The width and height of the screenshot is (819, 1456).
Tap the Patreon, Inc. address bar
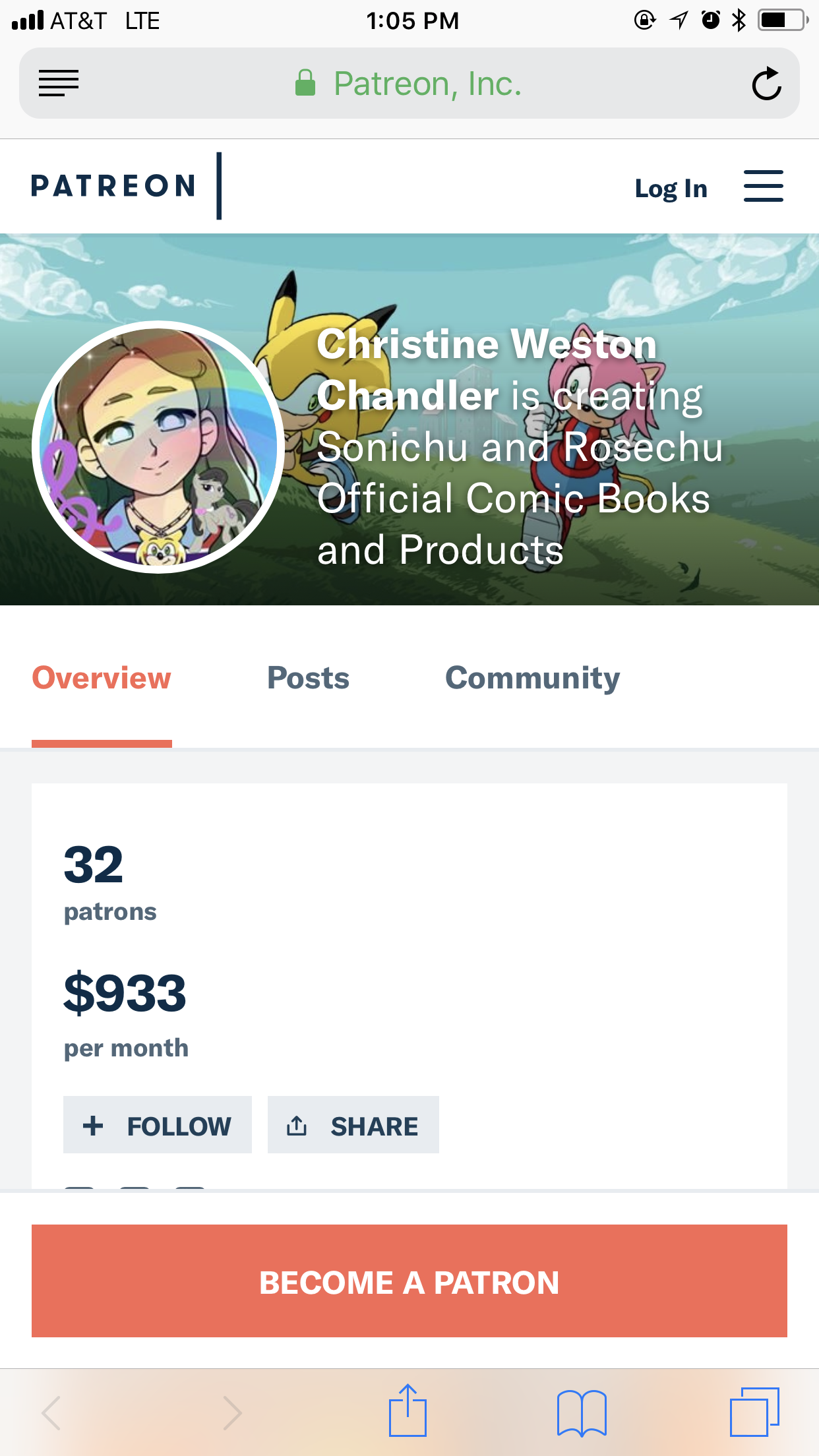pyautogui.click(x=409, y=83)
